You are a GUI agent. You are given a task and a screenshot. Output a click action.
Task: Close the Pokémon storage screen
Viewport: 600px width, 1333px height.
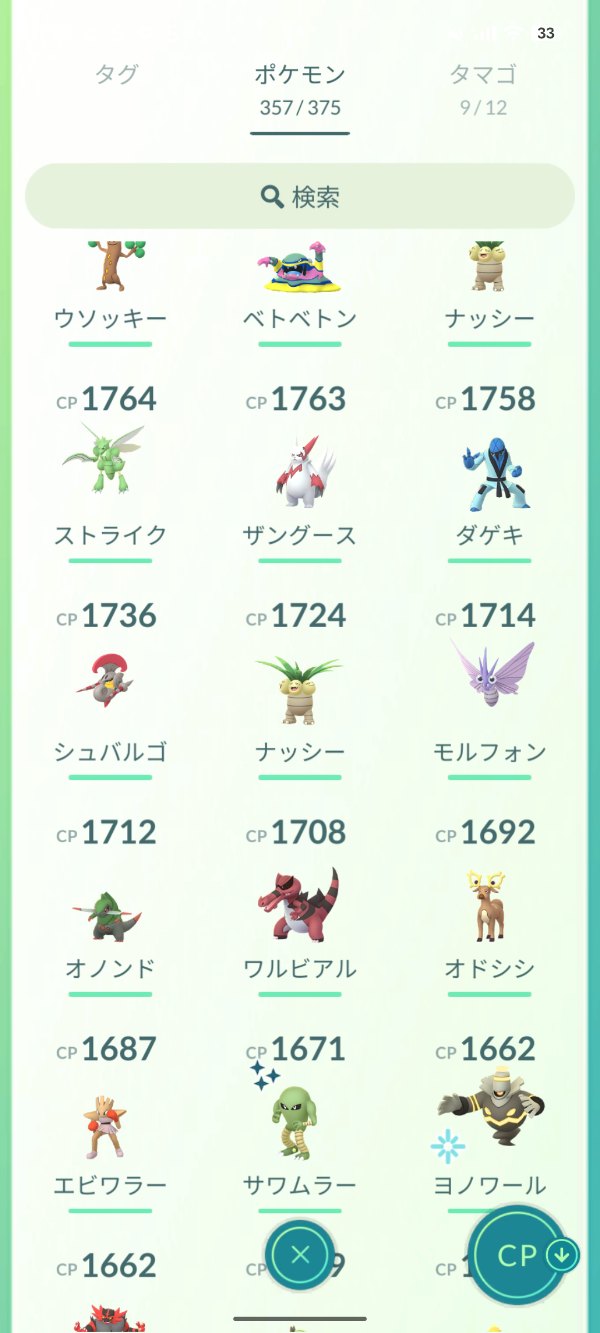coord(300,1255)
